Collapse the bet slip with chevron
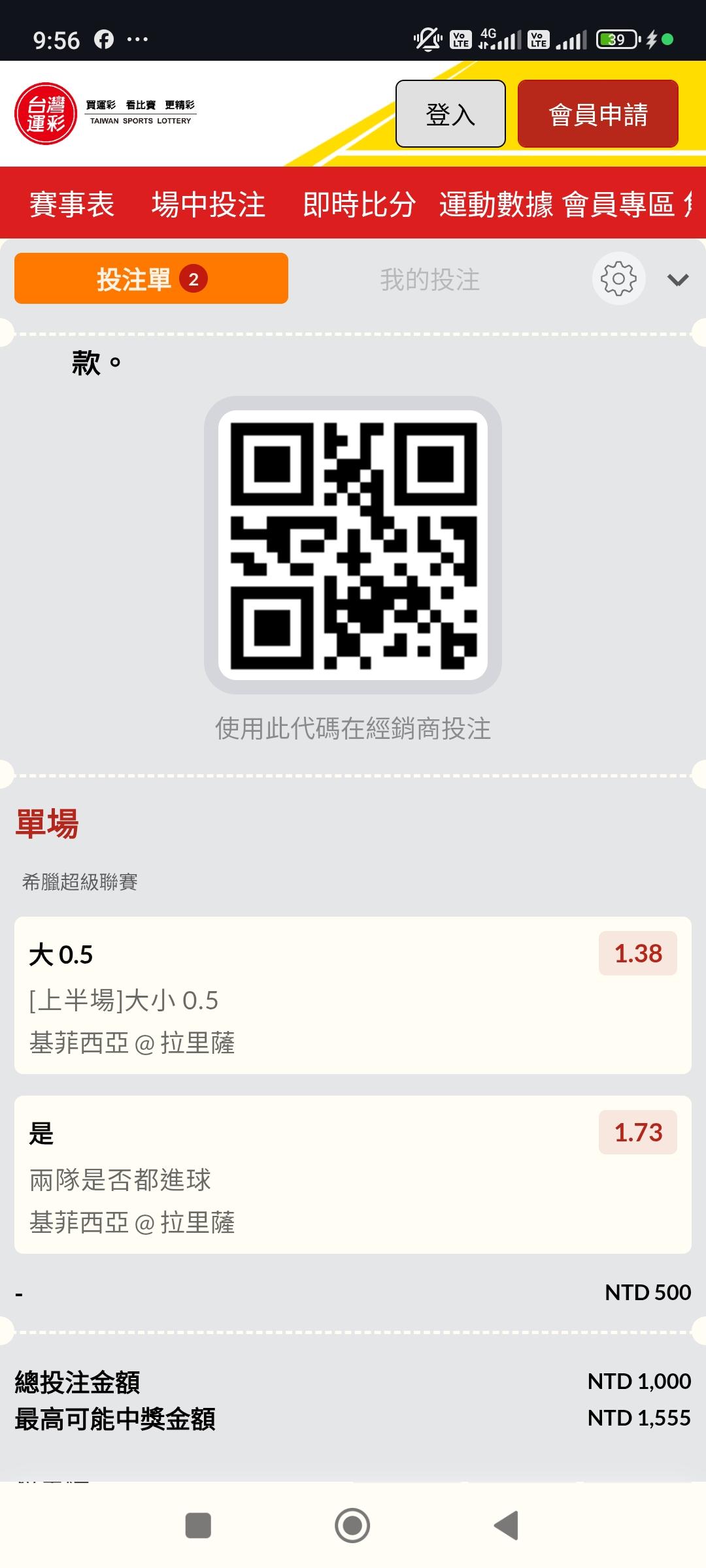The height and width of the screenshot is (1568, 706). 678,280
